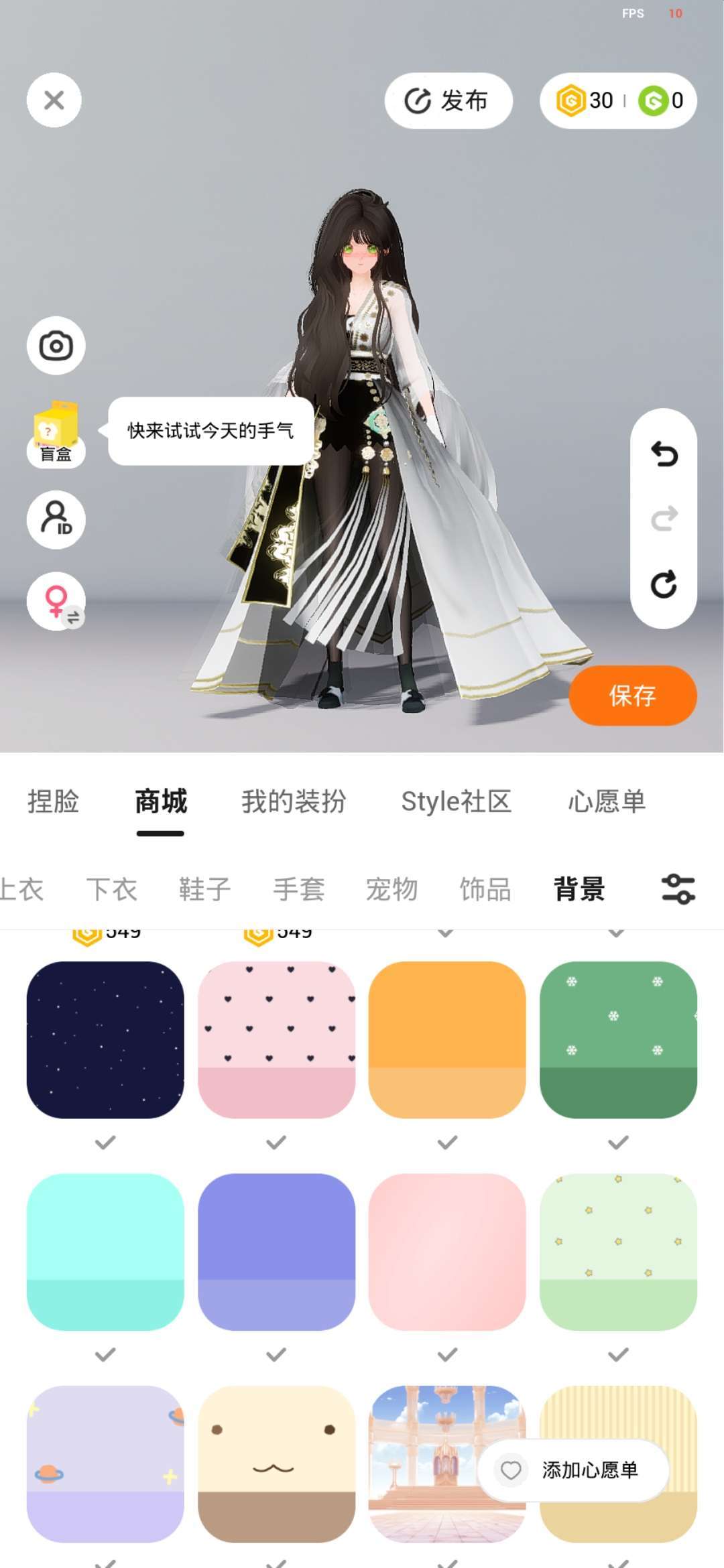724x1568 pixels.
Task: Take a photo with camera icon
Action: pyautogui.click(x=56, y=346)
